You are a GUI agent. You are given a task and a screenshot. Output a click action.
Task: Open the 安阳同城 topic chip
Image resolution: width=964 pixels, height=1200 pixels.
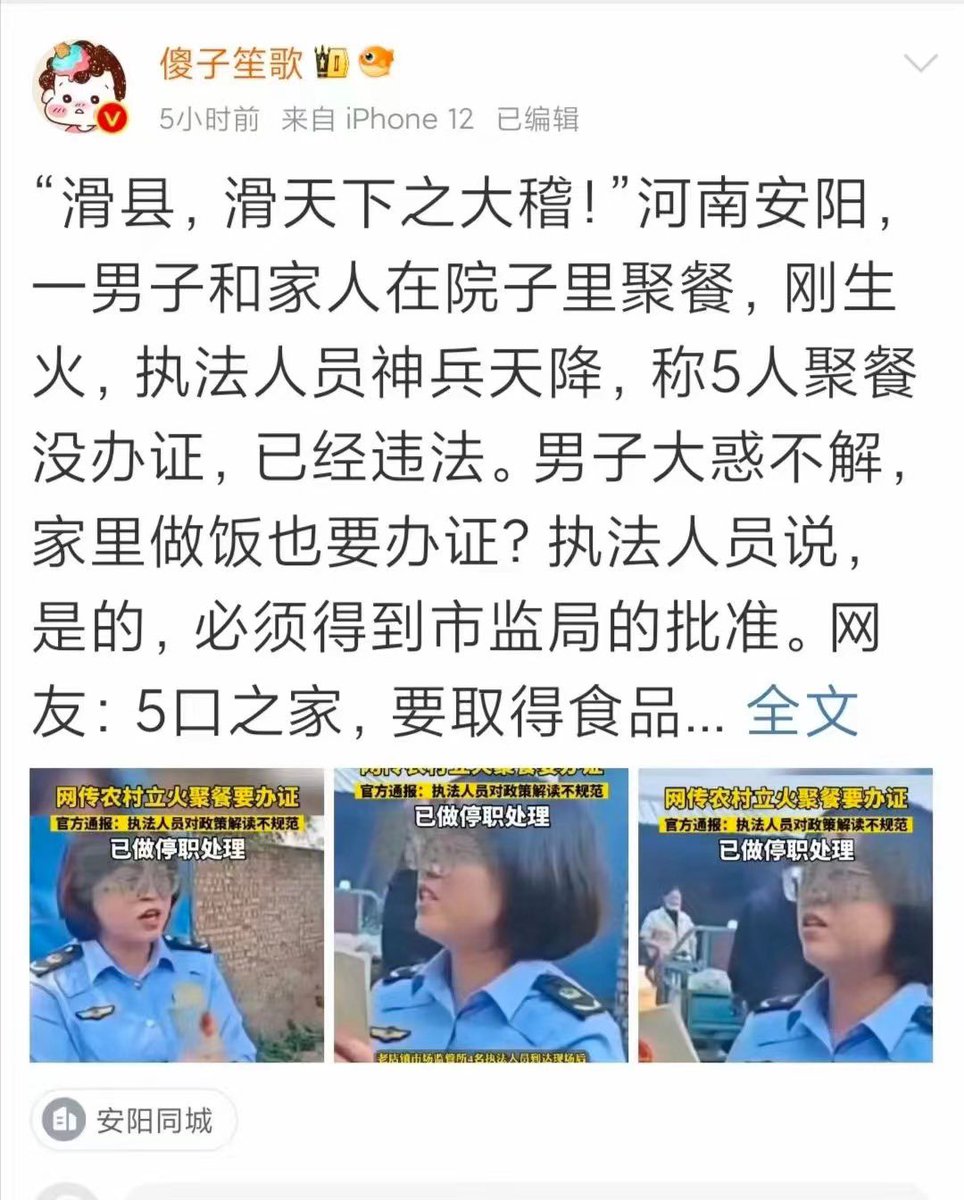pos(135,1121)
